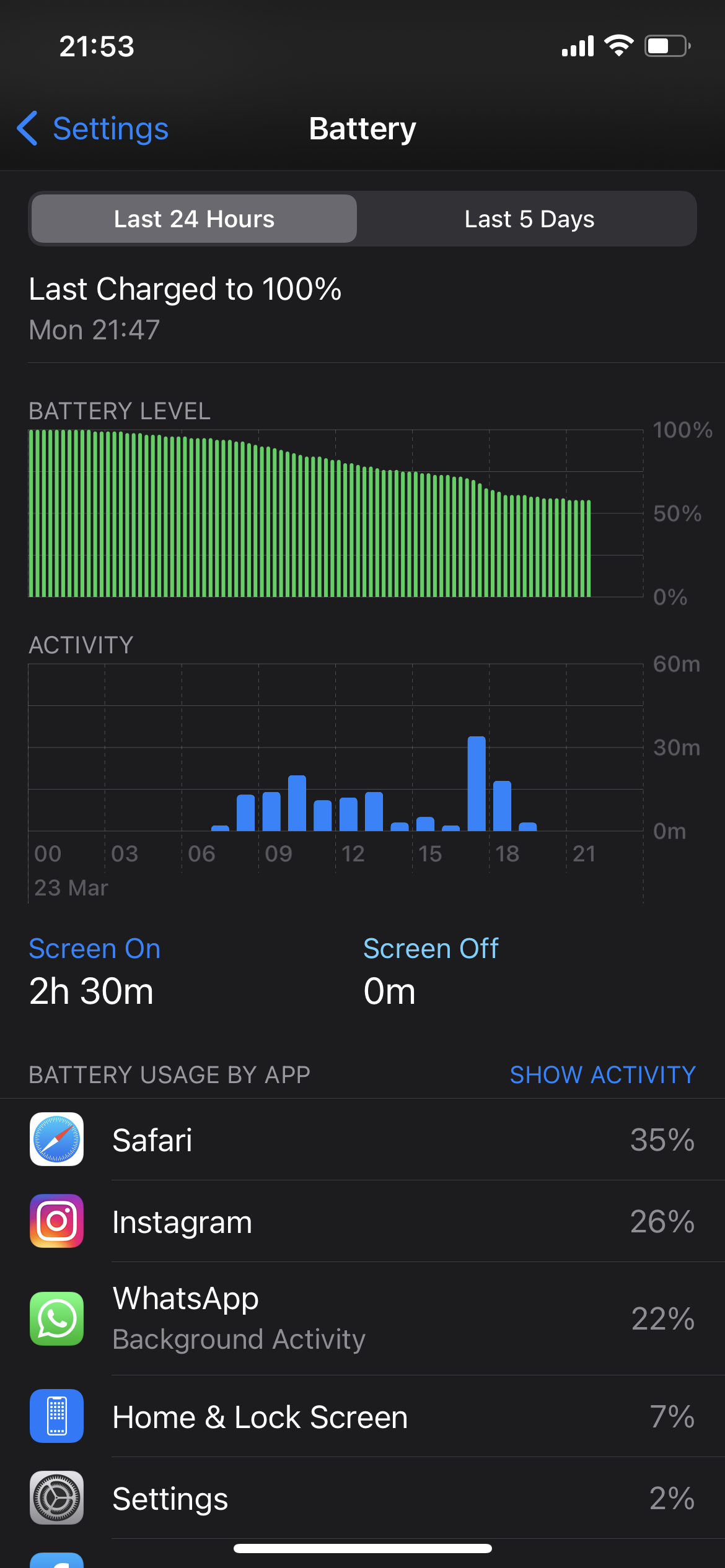This screenshot has width=725, height=1568.
Task: Select the Settings usage row
Action: (362, 1499)
